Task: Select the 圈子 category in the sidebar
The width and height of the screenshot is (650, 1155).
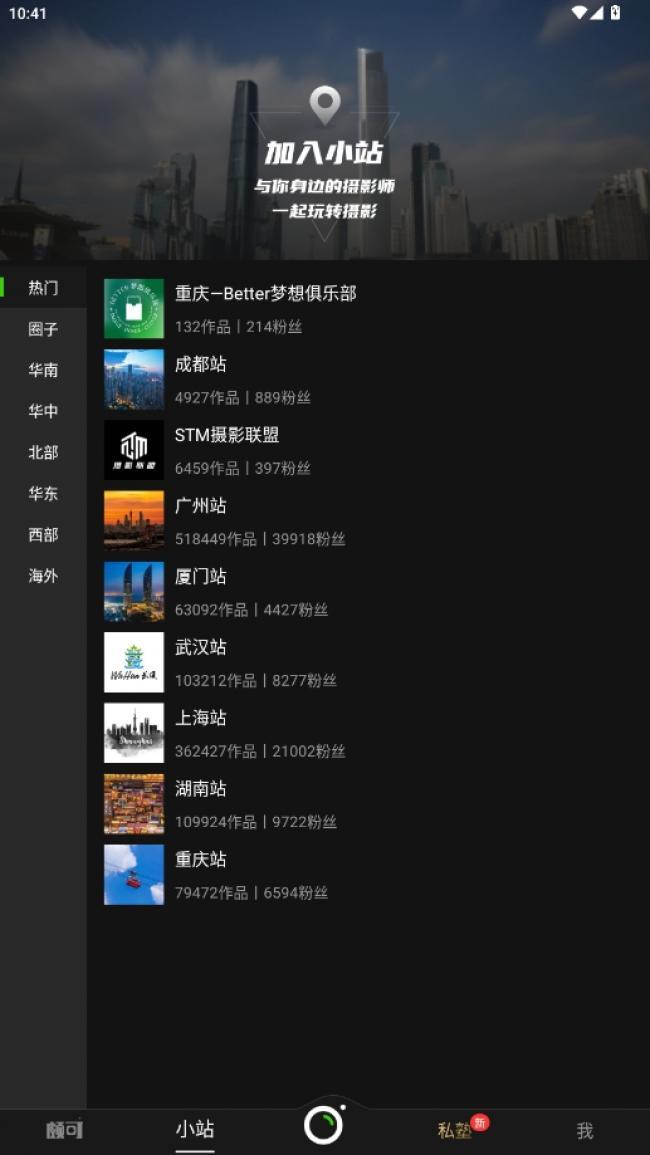Action: 43,329
